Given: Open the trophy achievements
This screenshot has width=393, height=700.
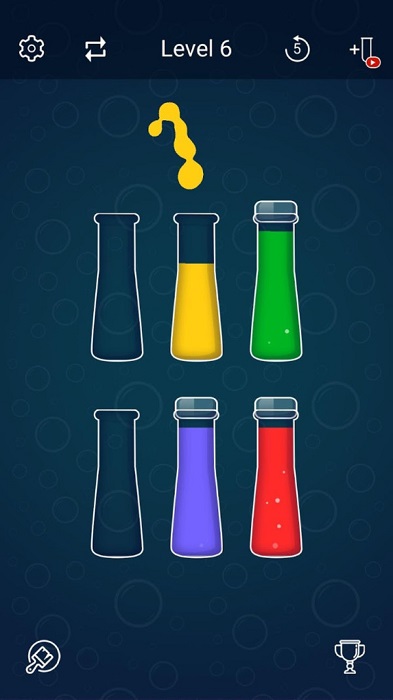Looking at the screenshot, I should pos(350,657).
